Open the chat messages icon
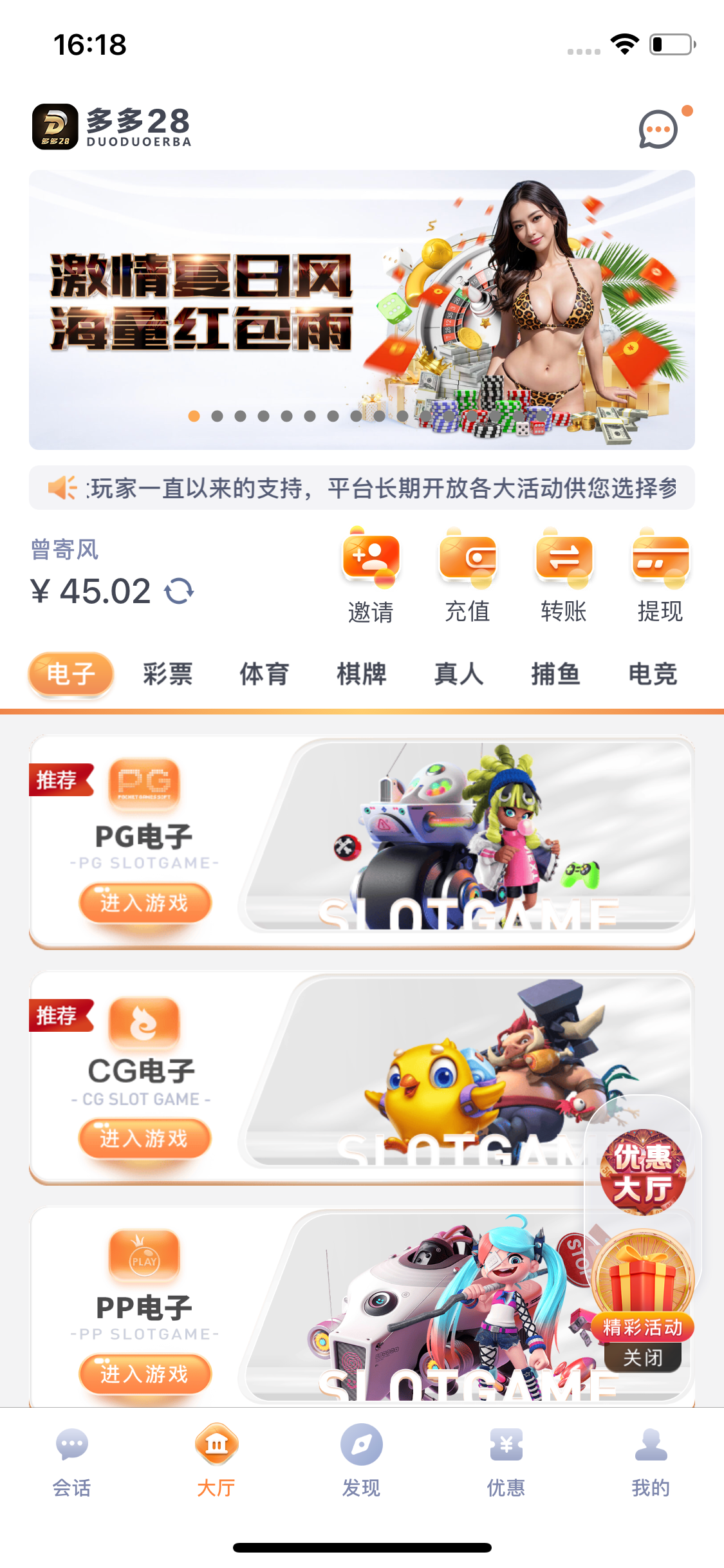The height and width of the screenshot is (1568, 724). pyautogui.click(x=658, y=129)
